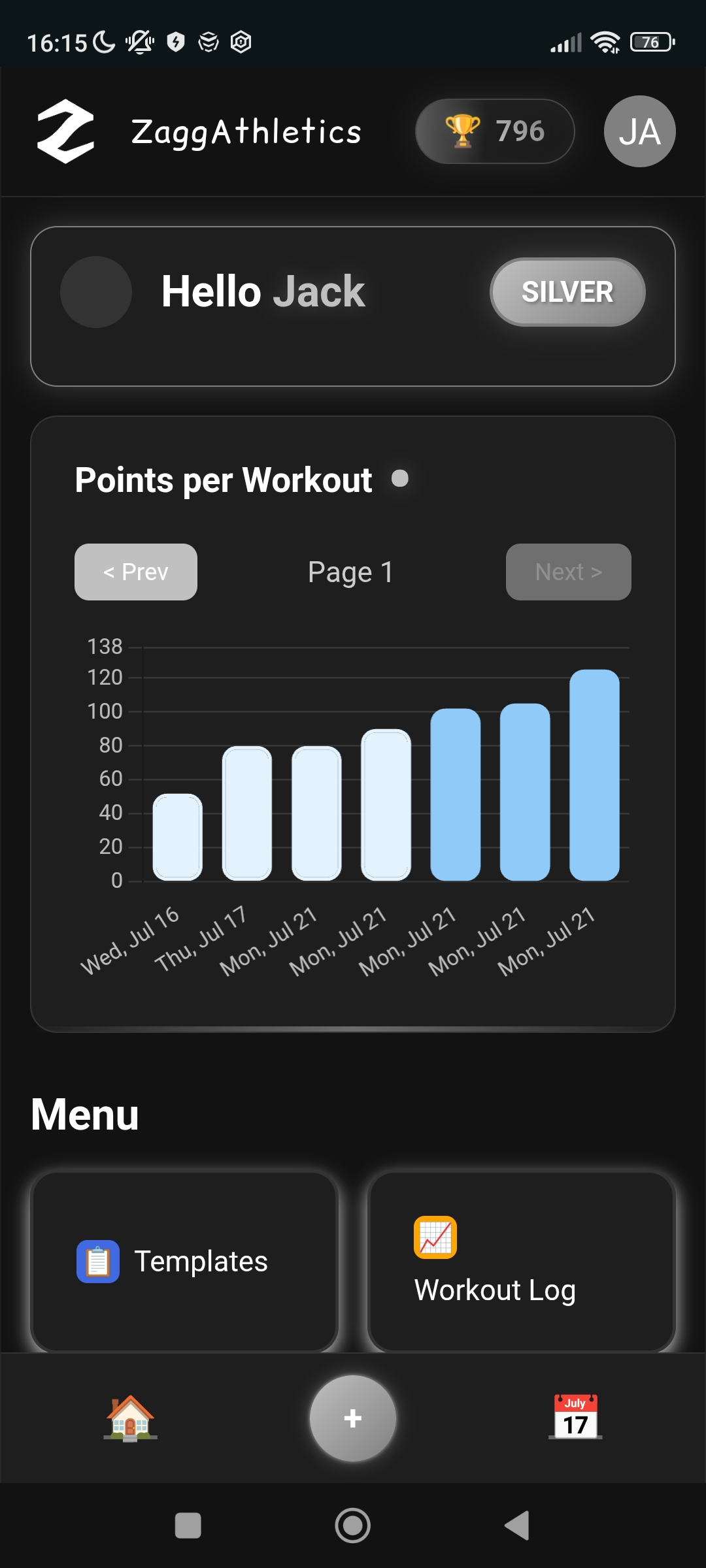
Task: Toggle the dot beside Points per Workout
Action: pos(400,479)
